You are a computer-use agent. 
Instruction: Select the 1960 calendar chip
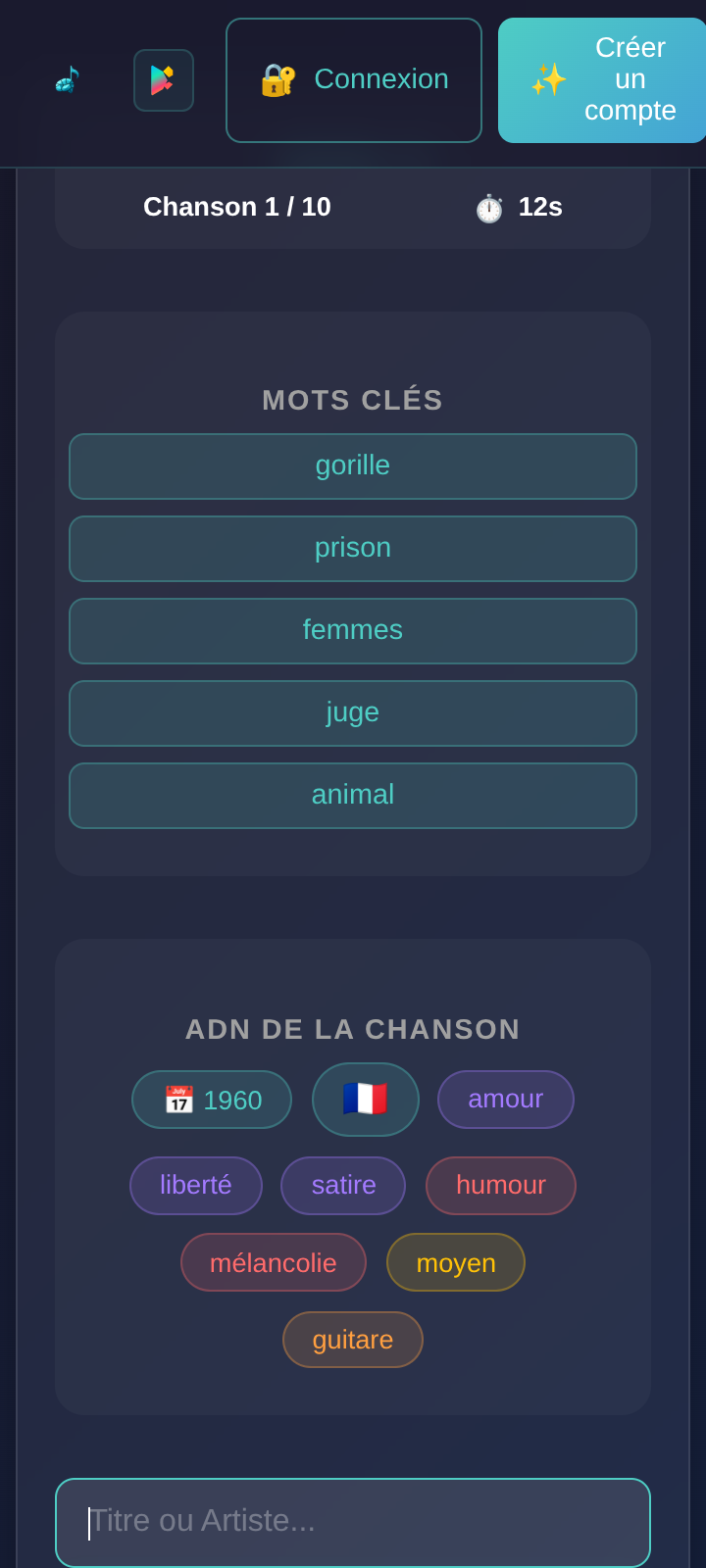point(211,1100)
